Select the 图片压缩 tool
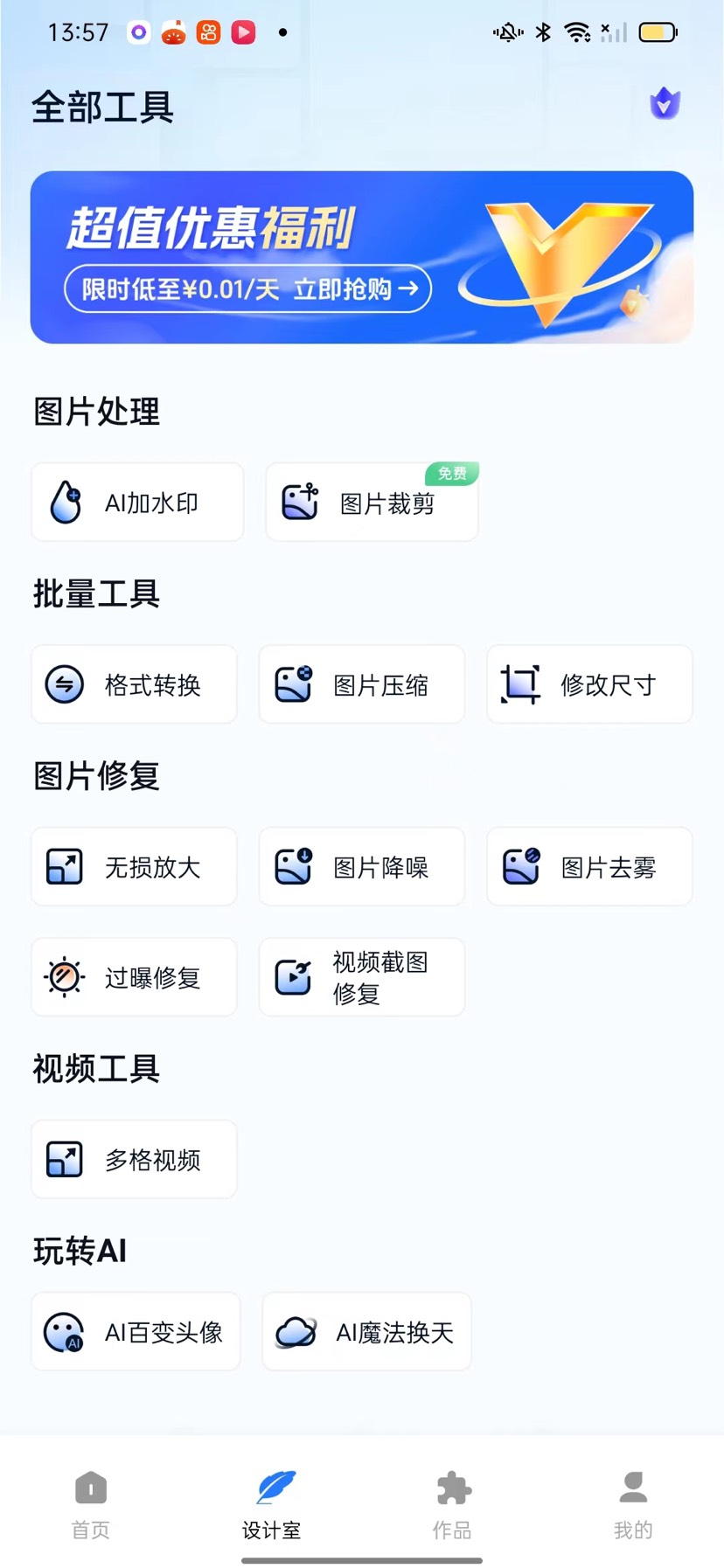 [x=361, y=684]
